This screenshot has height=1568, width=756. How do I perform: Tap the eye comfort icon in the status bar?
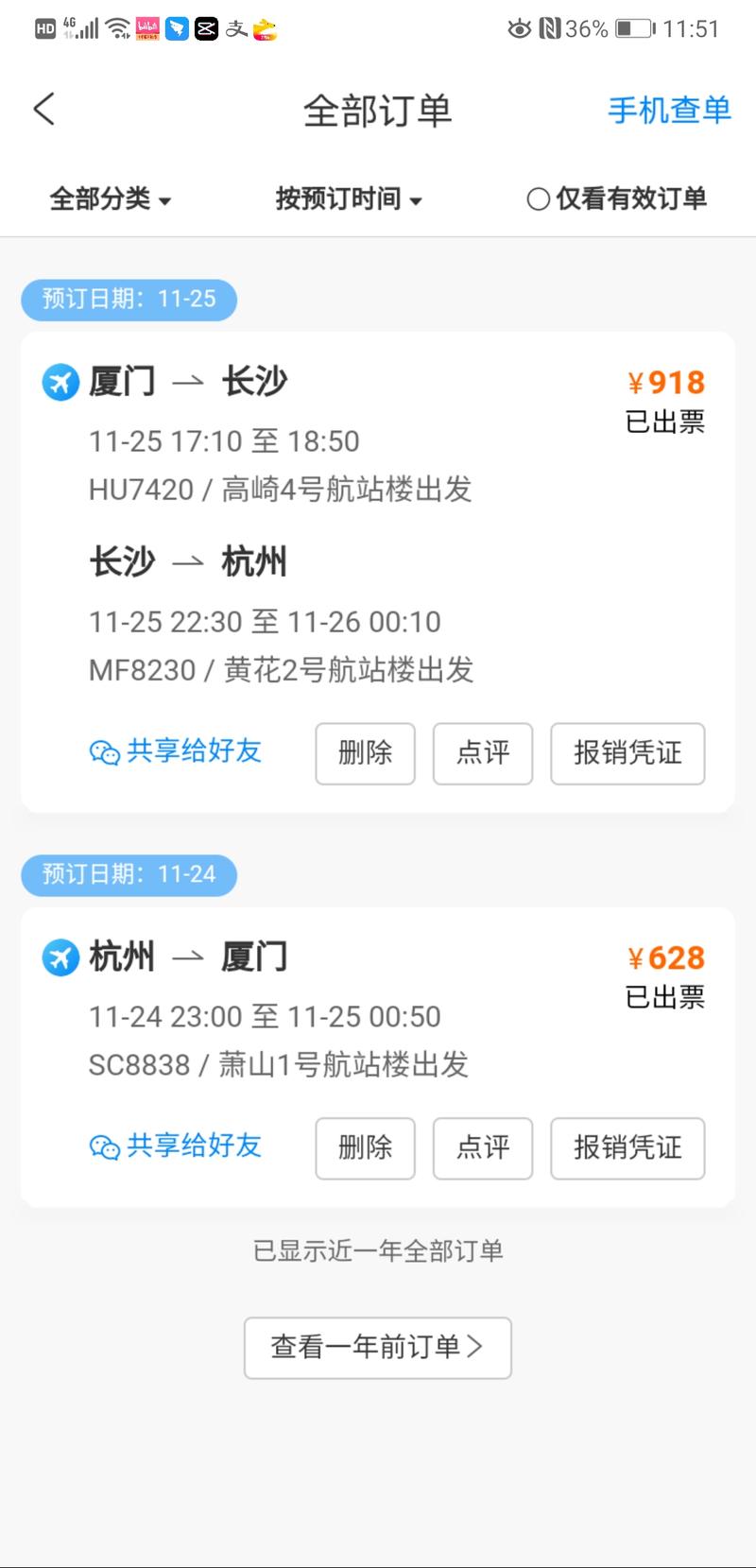tap(519, 29)
